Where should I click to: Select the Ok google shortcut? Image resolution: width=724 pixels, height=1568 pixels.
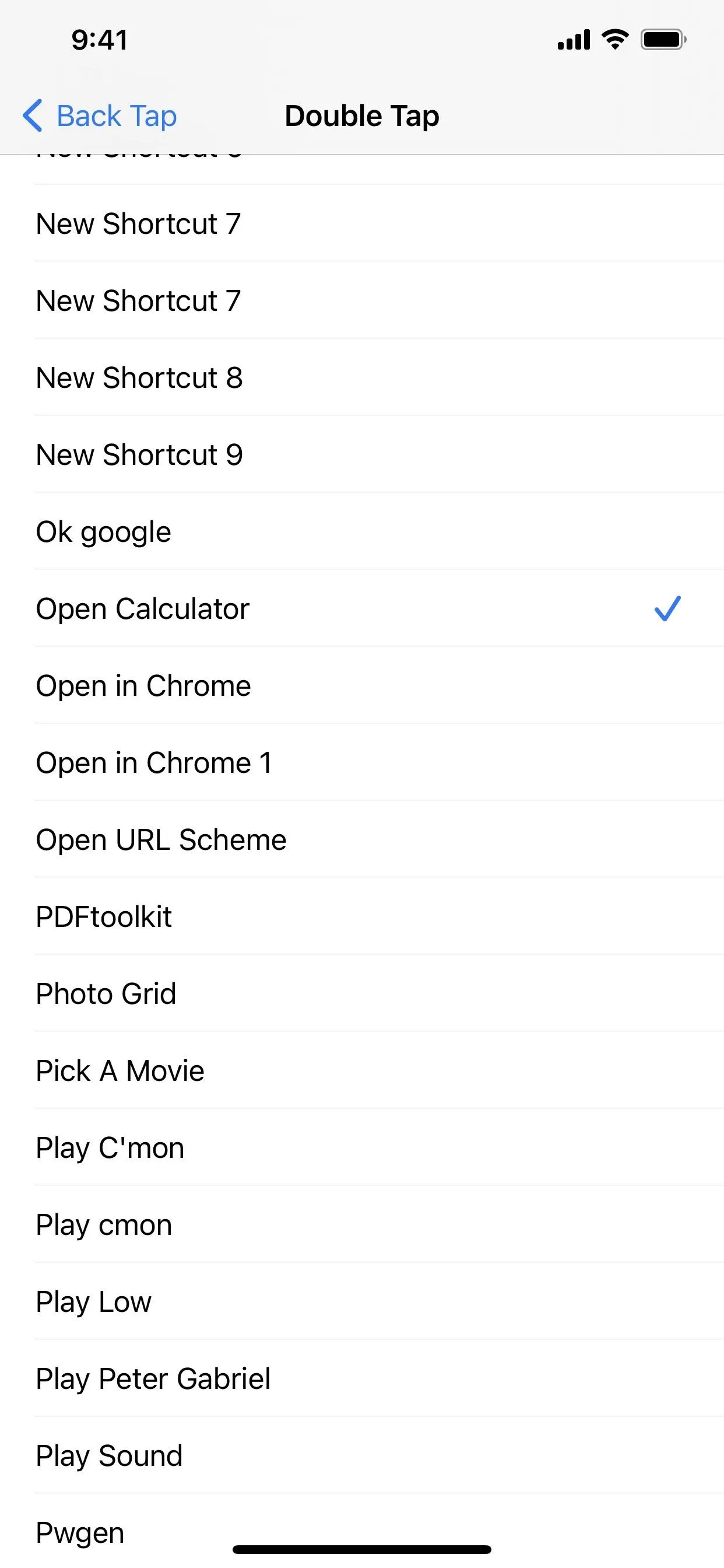click(x=362, y=531)
